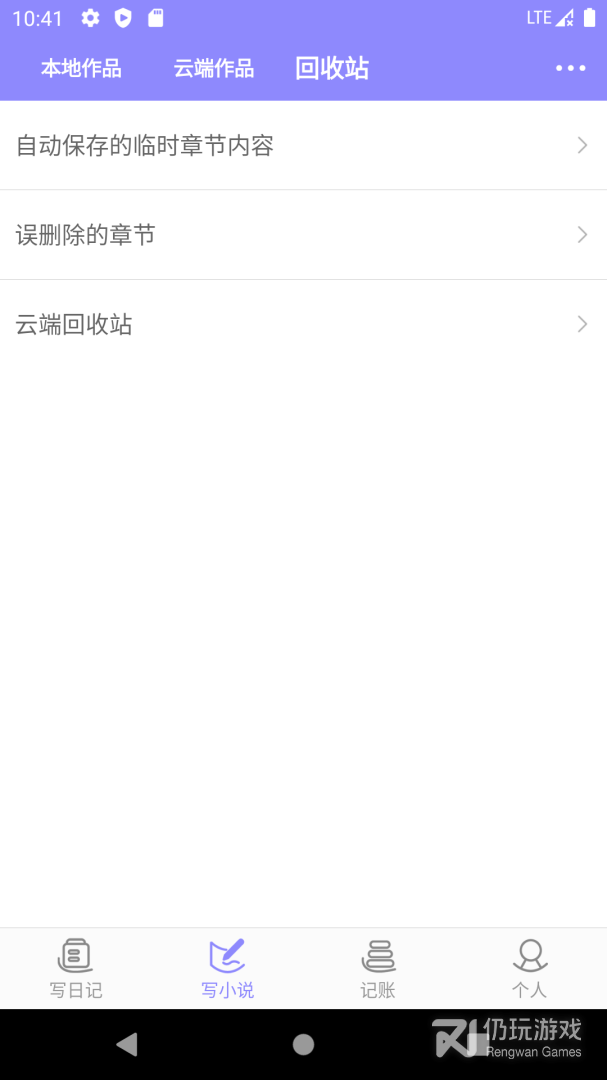Open 云端回收站 row
607x1080 pixels.
coord(303,324)
